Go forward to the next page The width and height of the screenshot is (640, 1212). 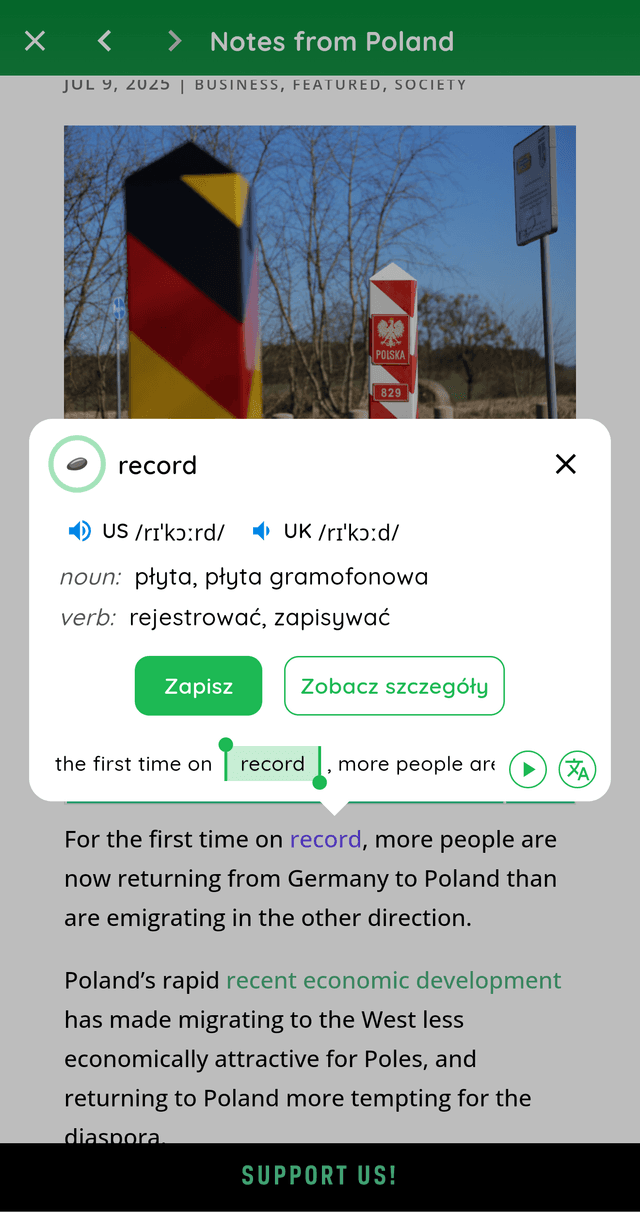(174, 41)
